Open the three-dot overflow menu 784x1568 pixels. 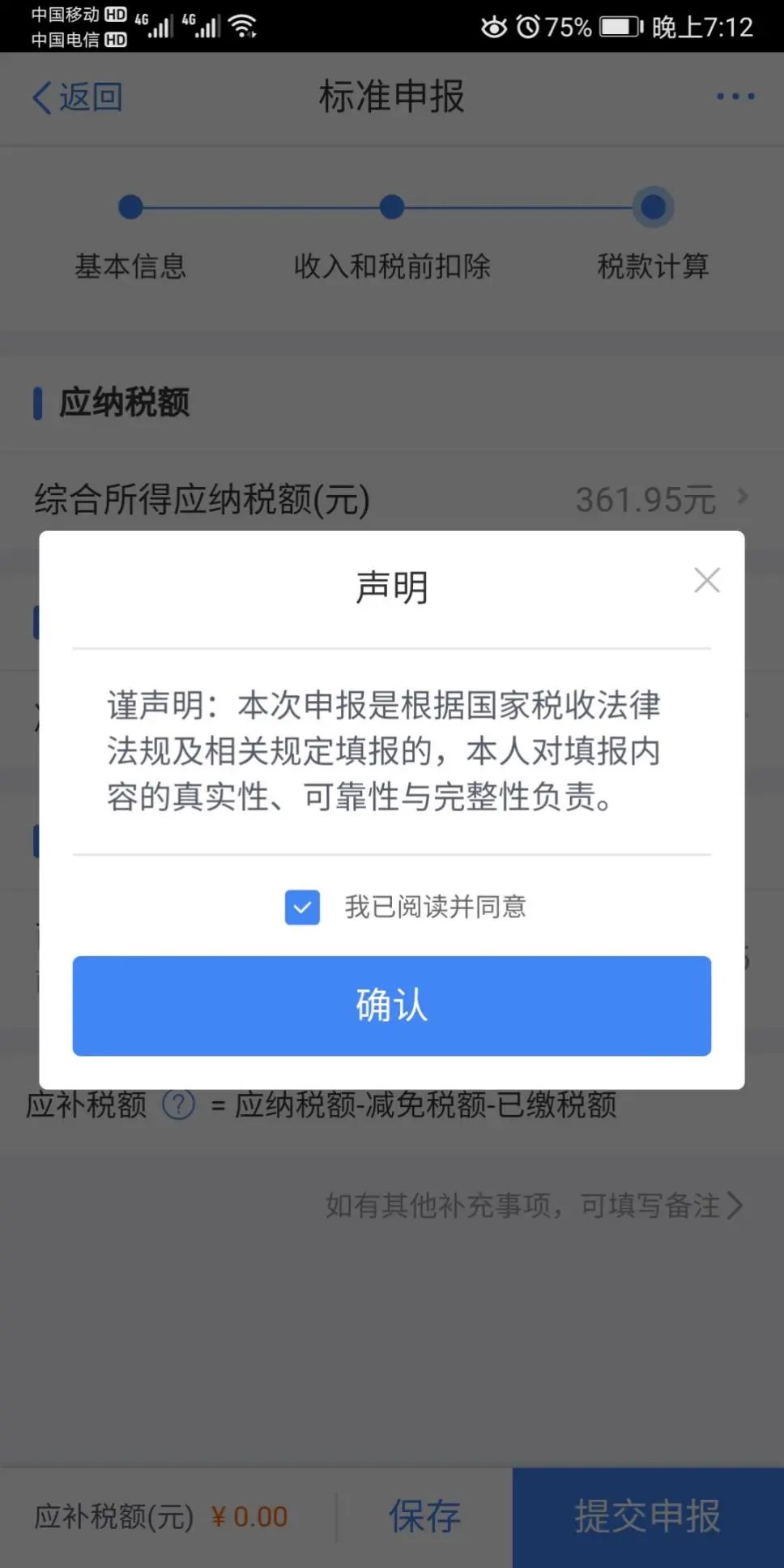(735, 96)
